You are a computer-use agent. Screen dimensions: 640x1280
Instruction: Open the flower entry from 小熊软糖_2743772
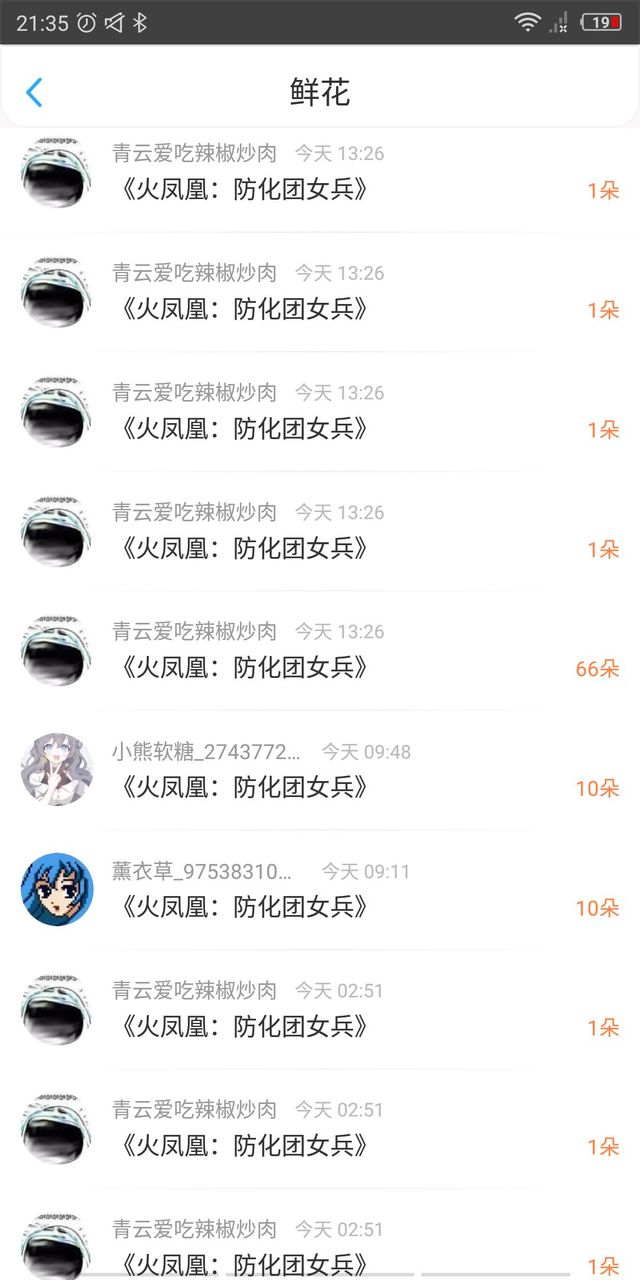tap(320, 771)
